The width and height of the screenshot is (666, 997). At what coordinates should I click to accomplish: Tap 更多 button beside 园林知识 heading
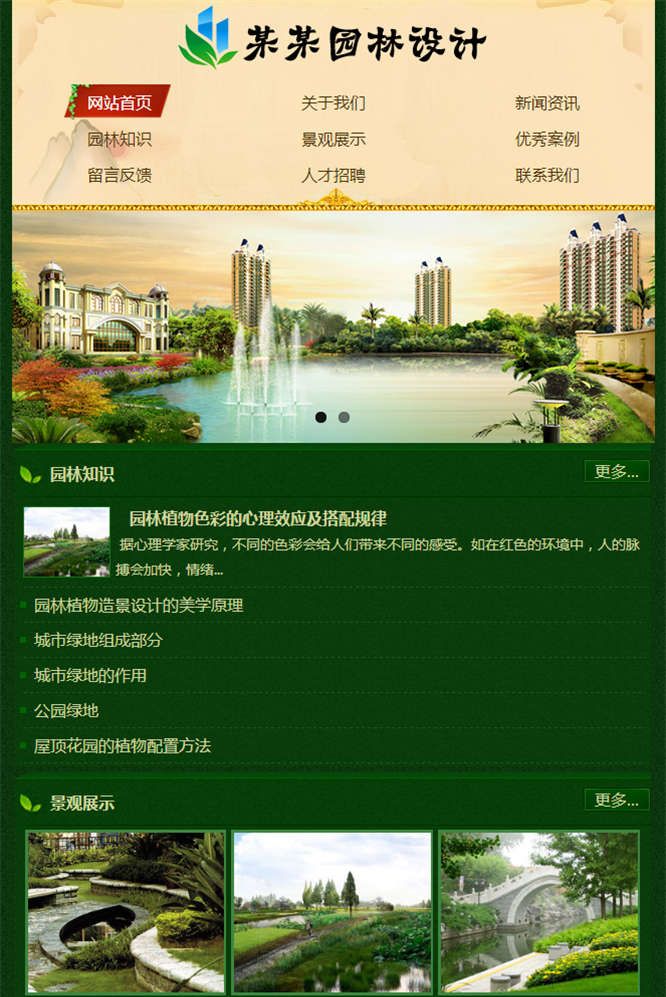tap(616, 472)
